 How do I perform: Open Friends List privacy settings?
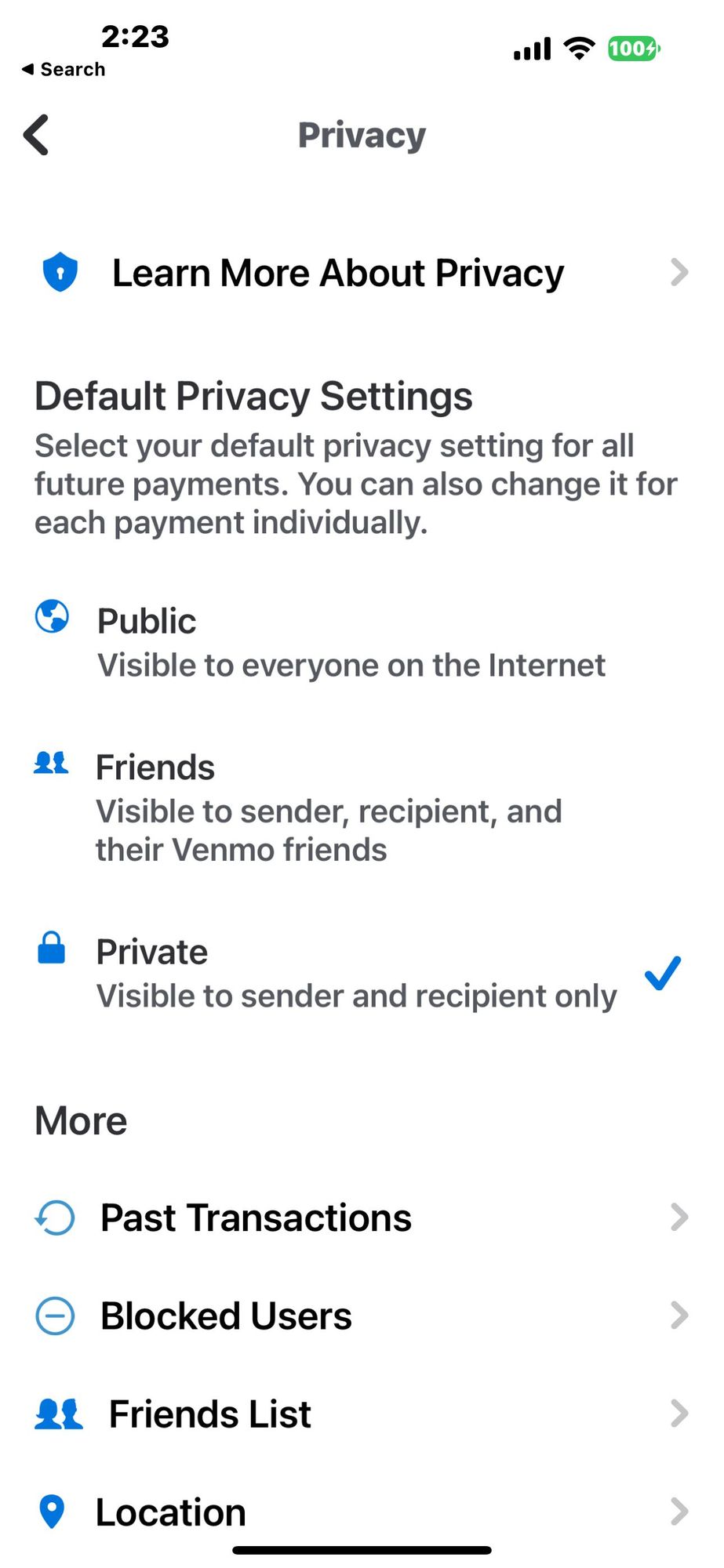click(362, 1414)
